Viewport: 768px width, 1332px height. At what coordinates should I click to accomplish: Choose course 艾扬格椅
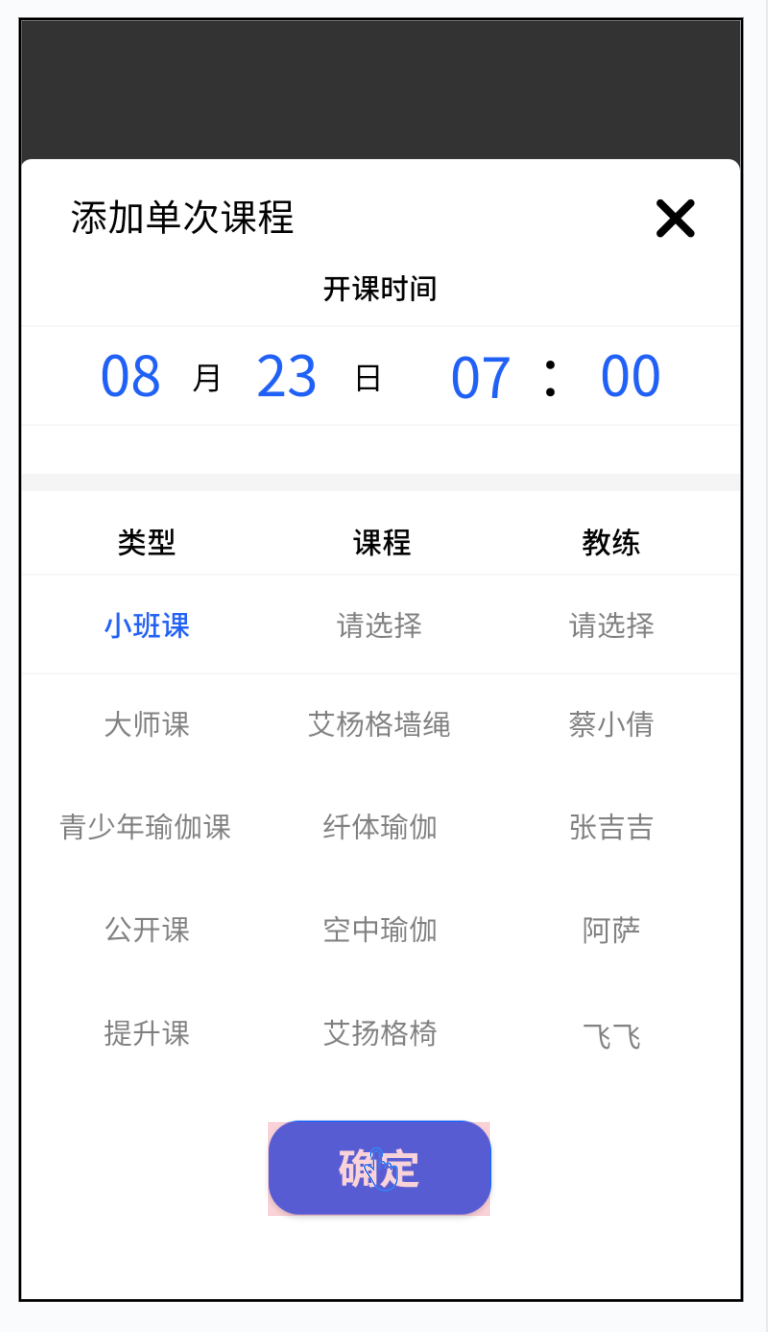click(380, 1033)
